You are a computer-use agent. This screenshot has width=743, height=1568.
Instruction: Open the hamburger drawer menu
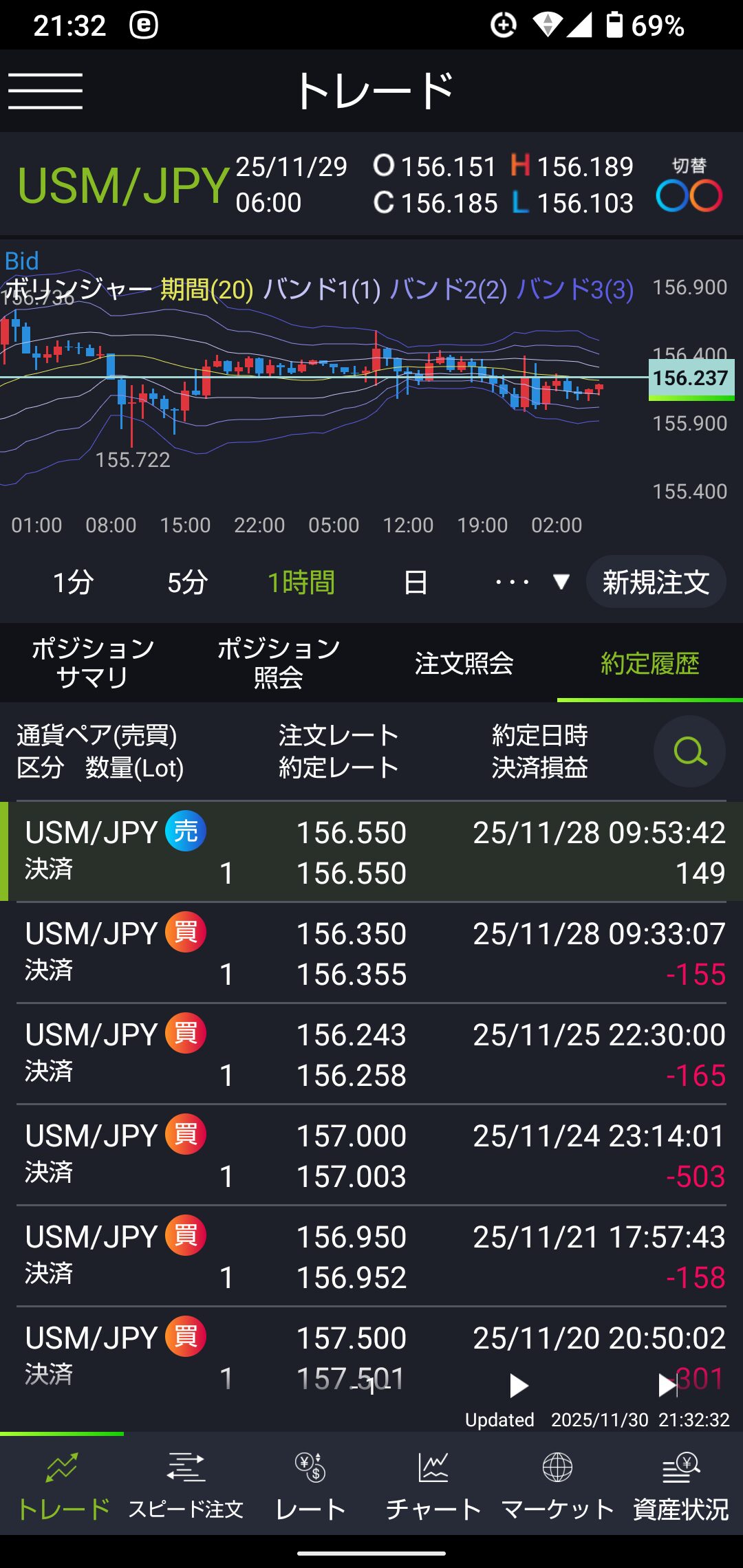click(x=45, y=91)
